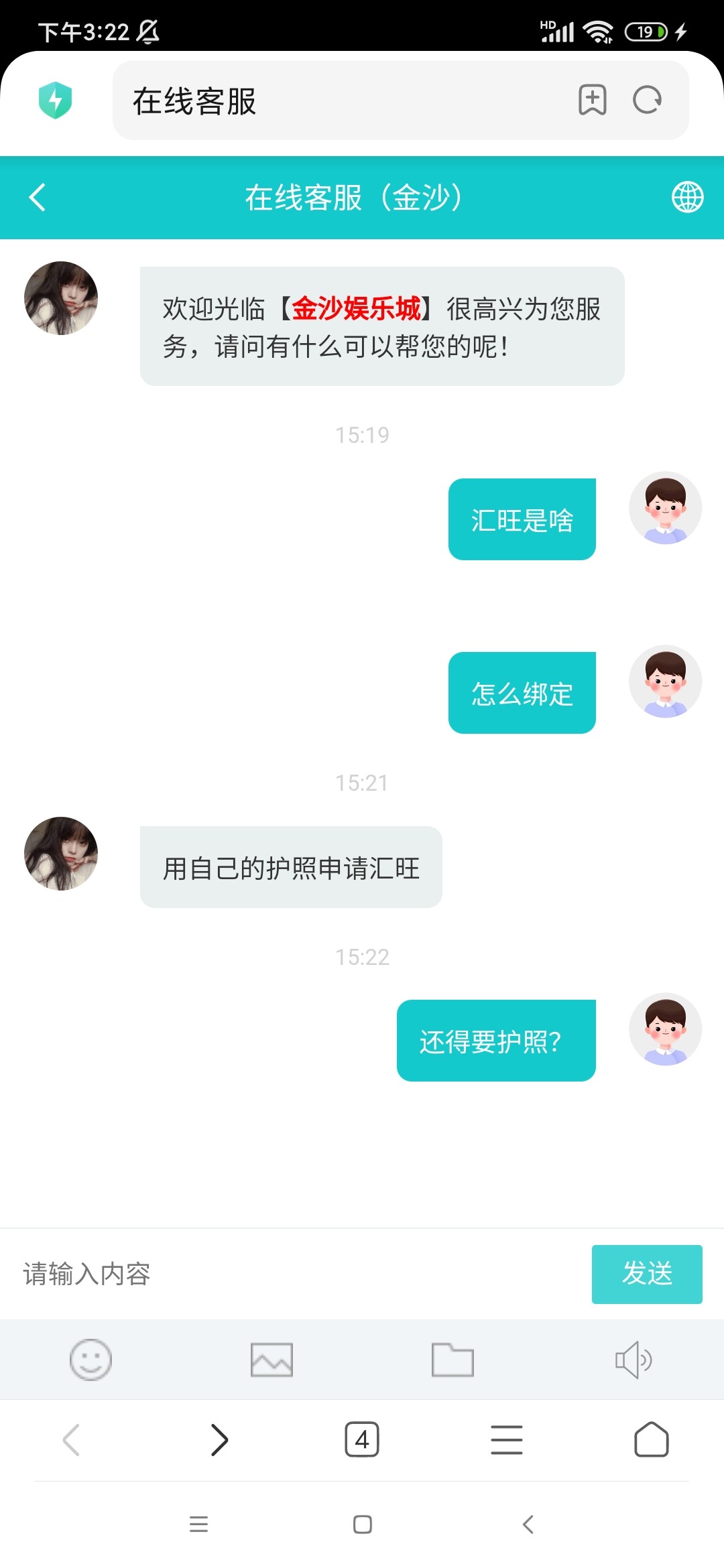Attach a file via folder icon
This screenshot has width=724, height=1568.
point(452,1360)
